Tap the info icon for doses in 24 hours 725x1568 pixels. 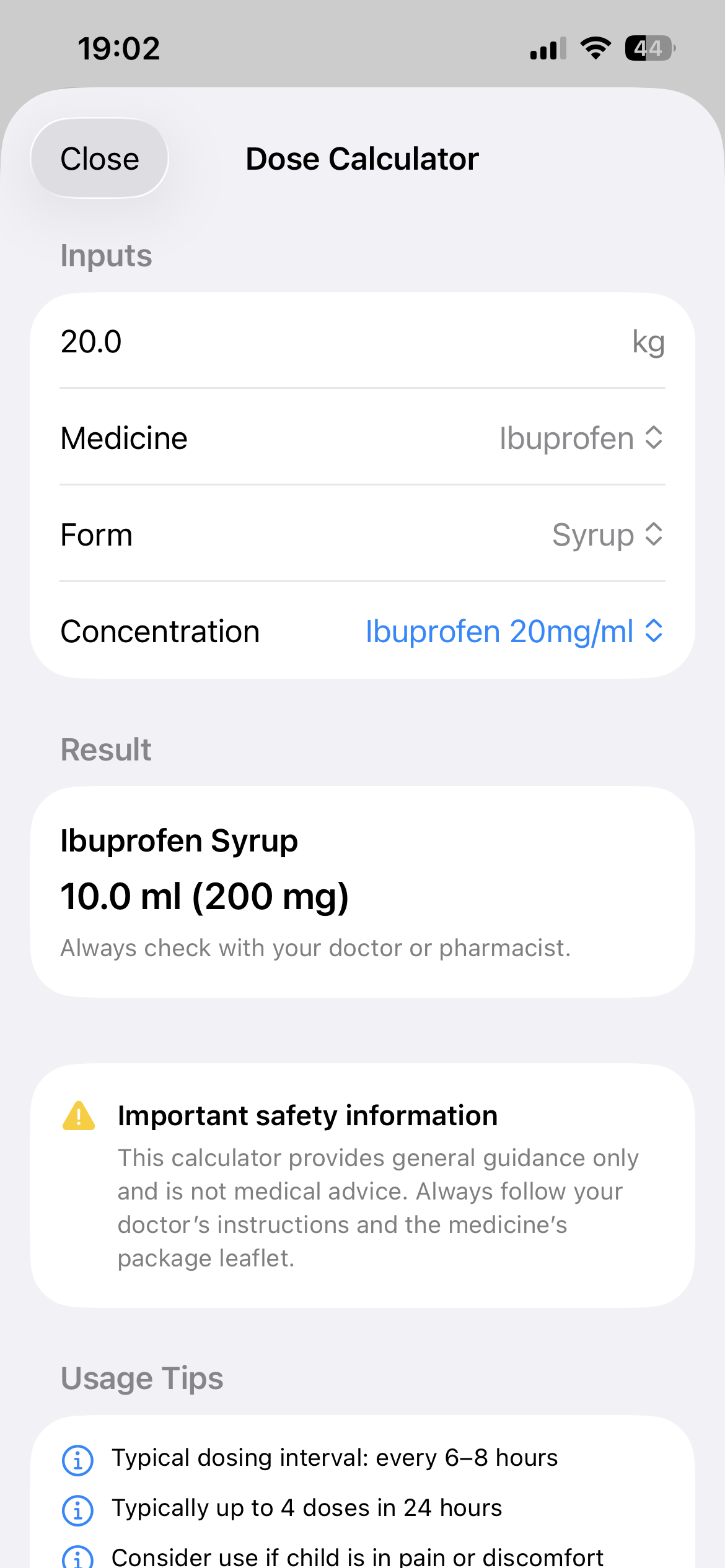(77, 1509)
